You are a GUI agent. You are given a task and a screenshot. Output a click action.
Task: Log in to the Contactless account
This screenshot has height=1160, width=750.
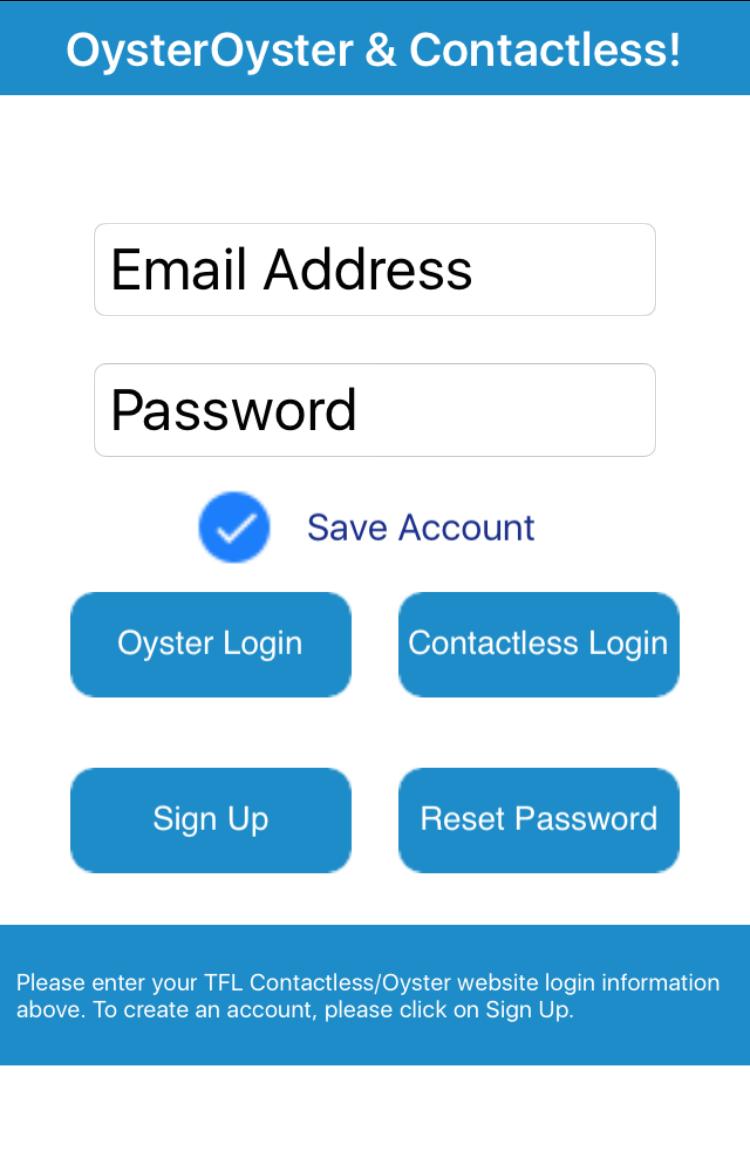539,643
